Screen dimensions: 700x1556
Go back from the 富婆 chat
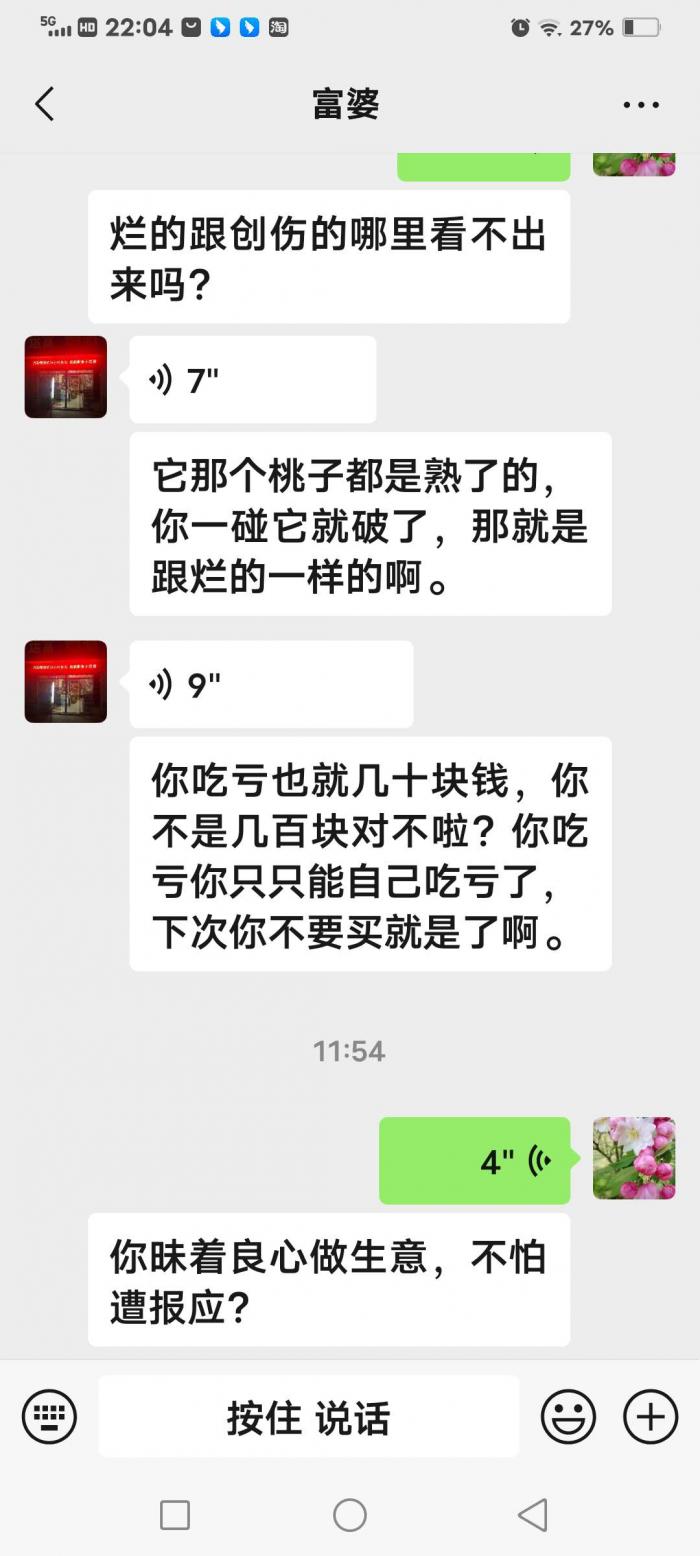pos(44,104)
